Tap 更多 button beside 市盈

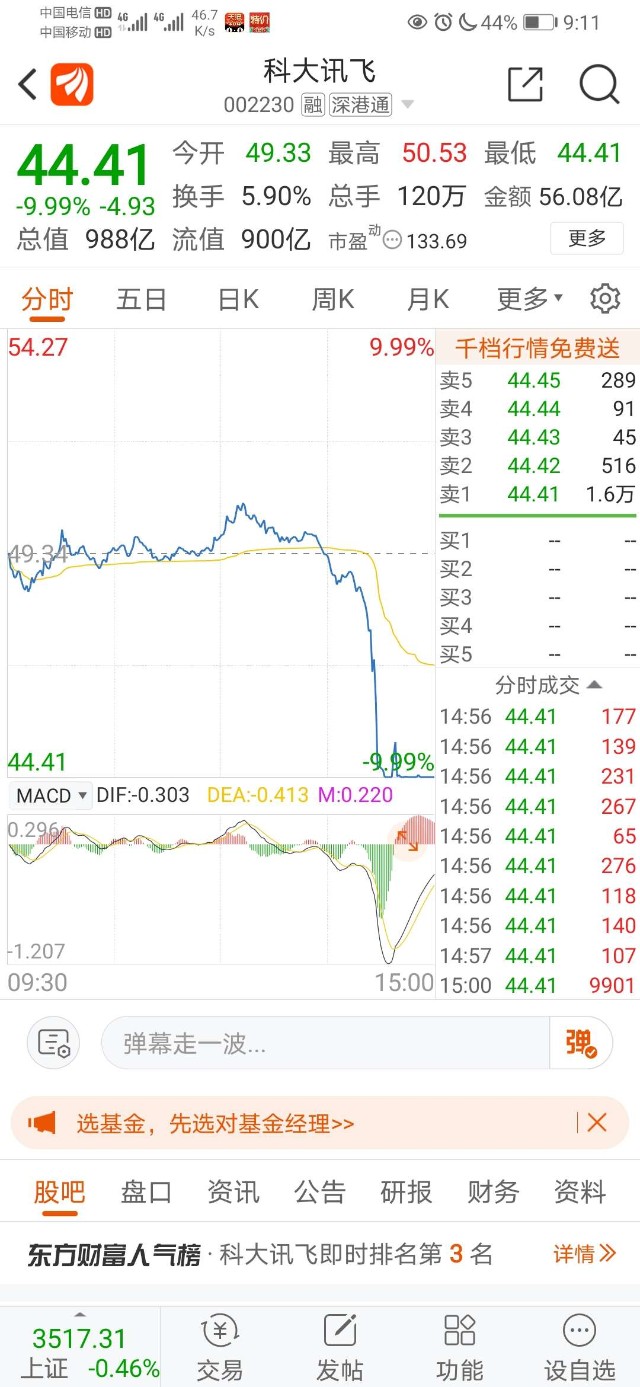tap(587, 238)
